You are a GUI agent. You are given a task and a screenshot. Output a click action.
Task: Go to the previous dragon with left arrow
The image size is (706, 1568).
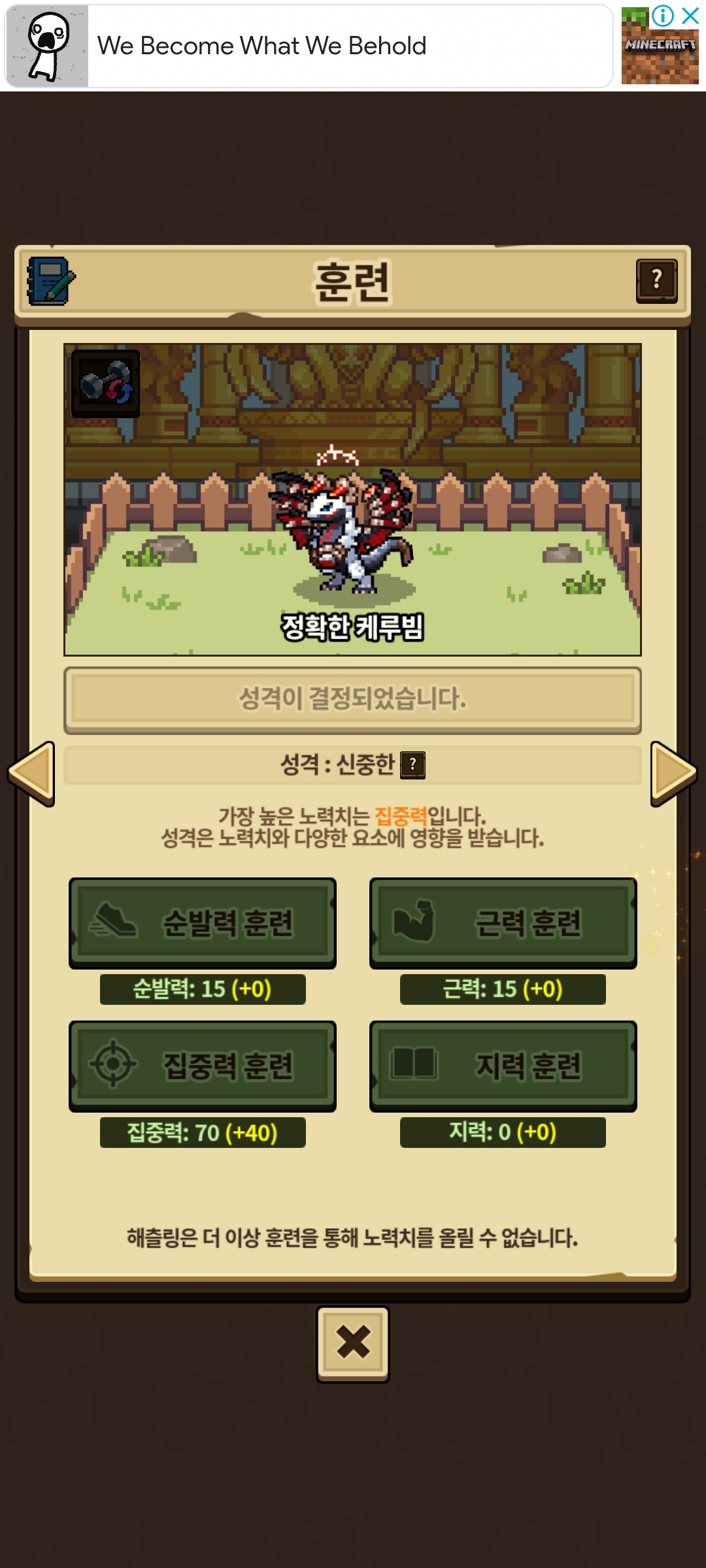click(x=31, y=774)
